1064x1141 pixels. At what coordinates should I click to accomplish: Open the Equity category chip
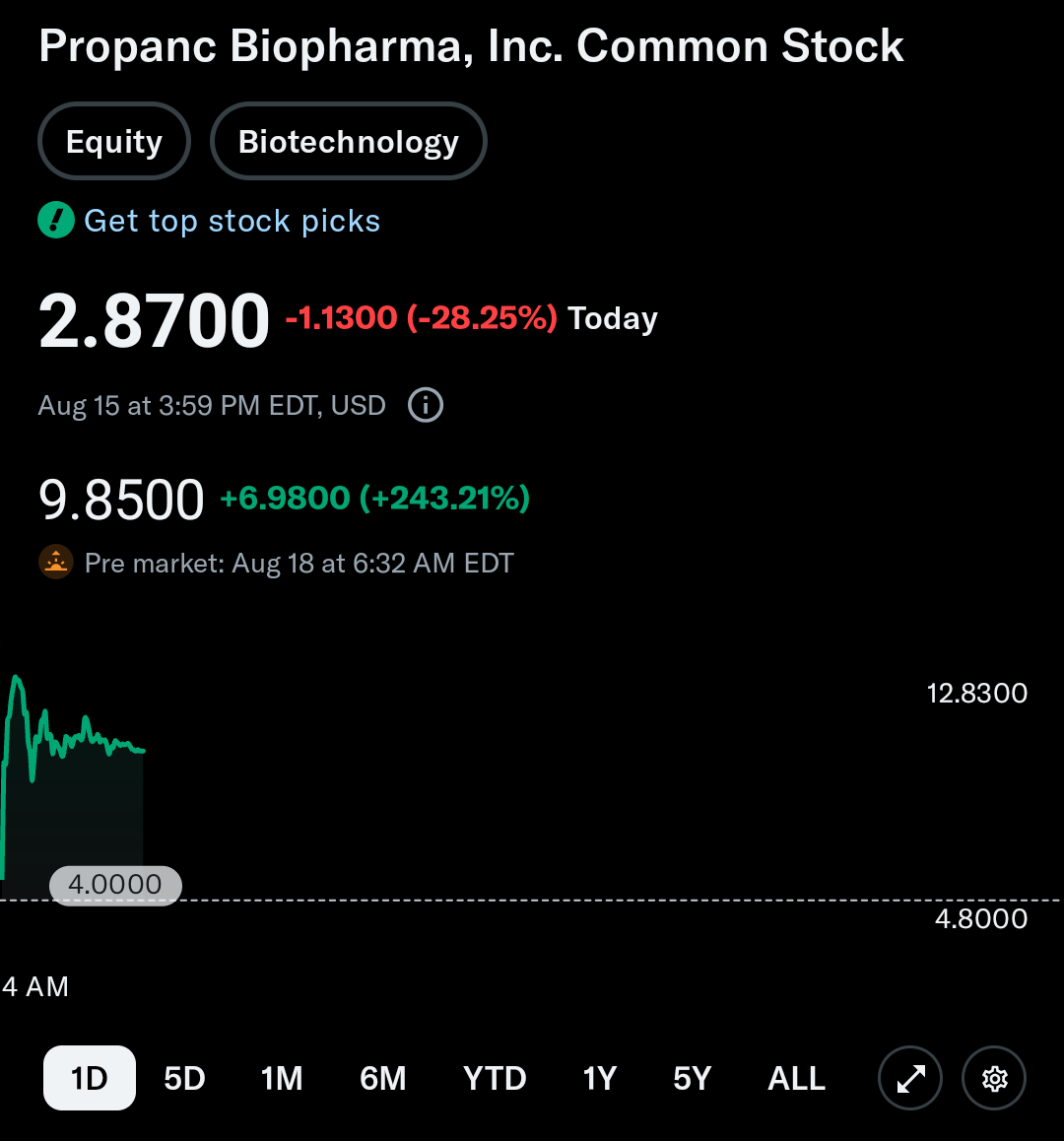[114, 142]
